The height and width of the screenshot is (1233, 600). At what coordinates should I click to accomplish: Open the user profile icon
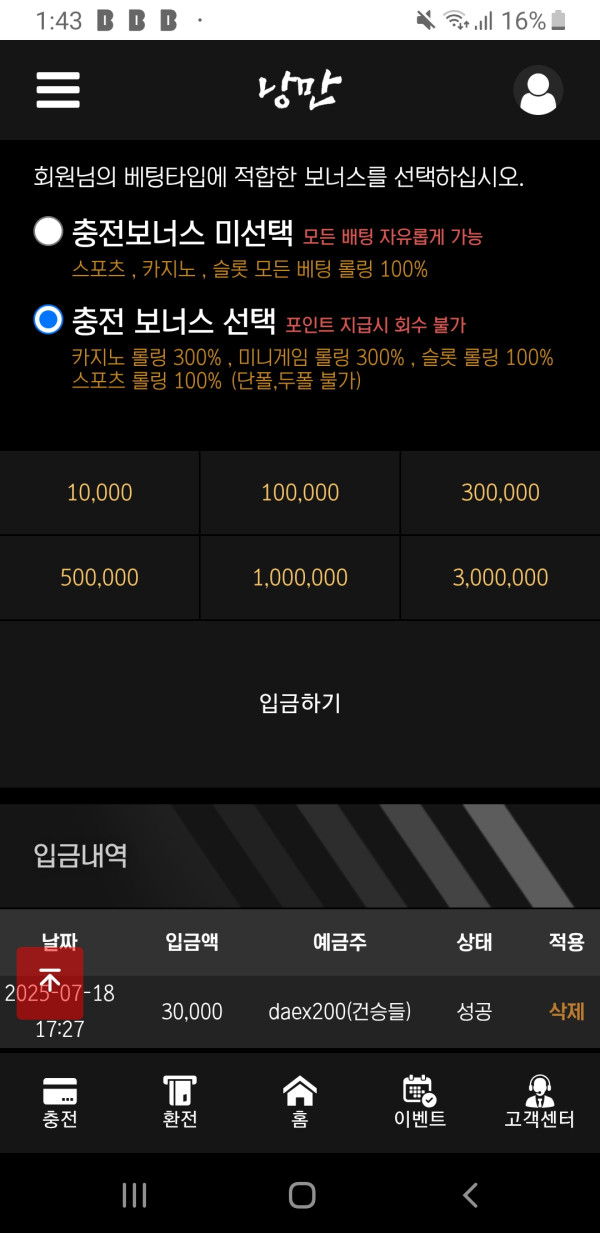[538, 91]
